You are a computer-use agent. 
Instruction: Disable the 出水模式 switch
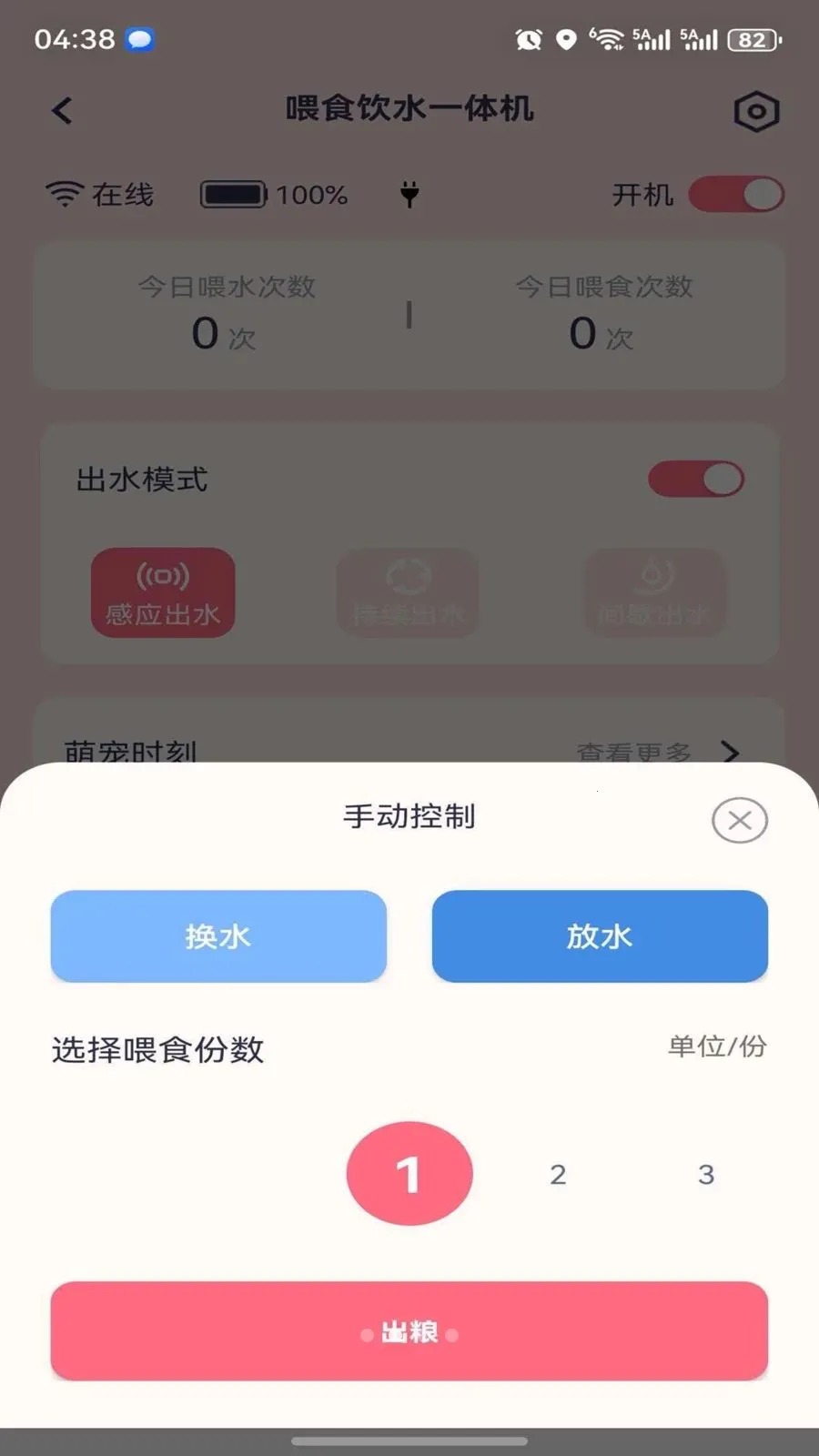coord(696,478)
